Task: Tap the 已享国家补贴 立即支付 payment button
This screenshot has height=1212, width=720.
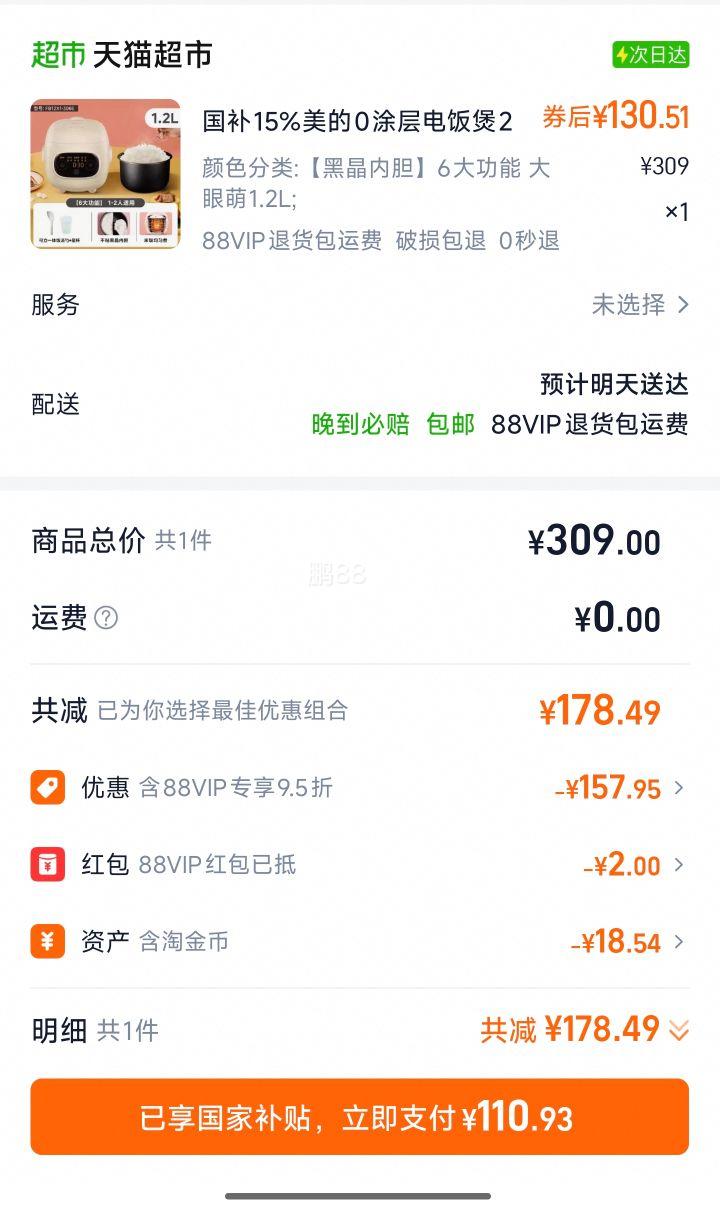Action: (360, 1117)
